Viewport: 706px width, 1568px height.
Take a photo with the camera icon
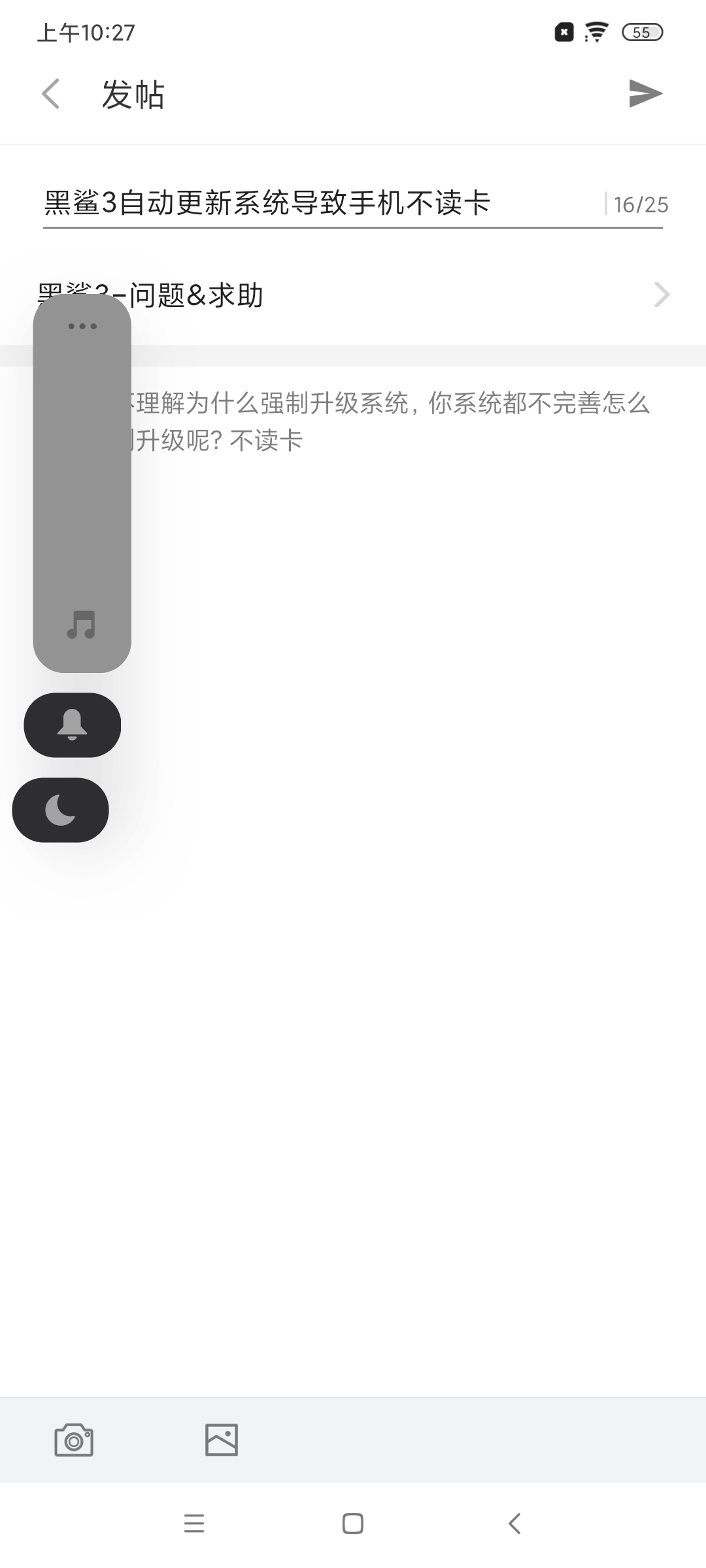click(74, 1440)
